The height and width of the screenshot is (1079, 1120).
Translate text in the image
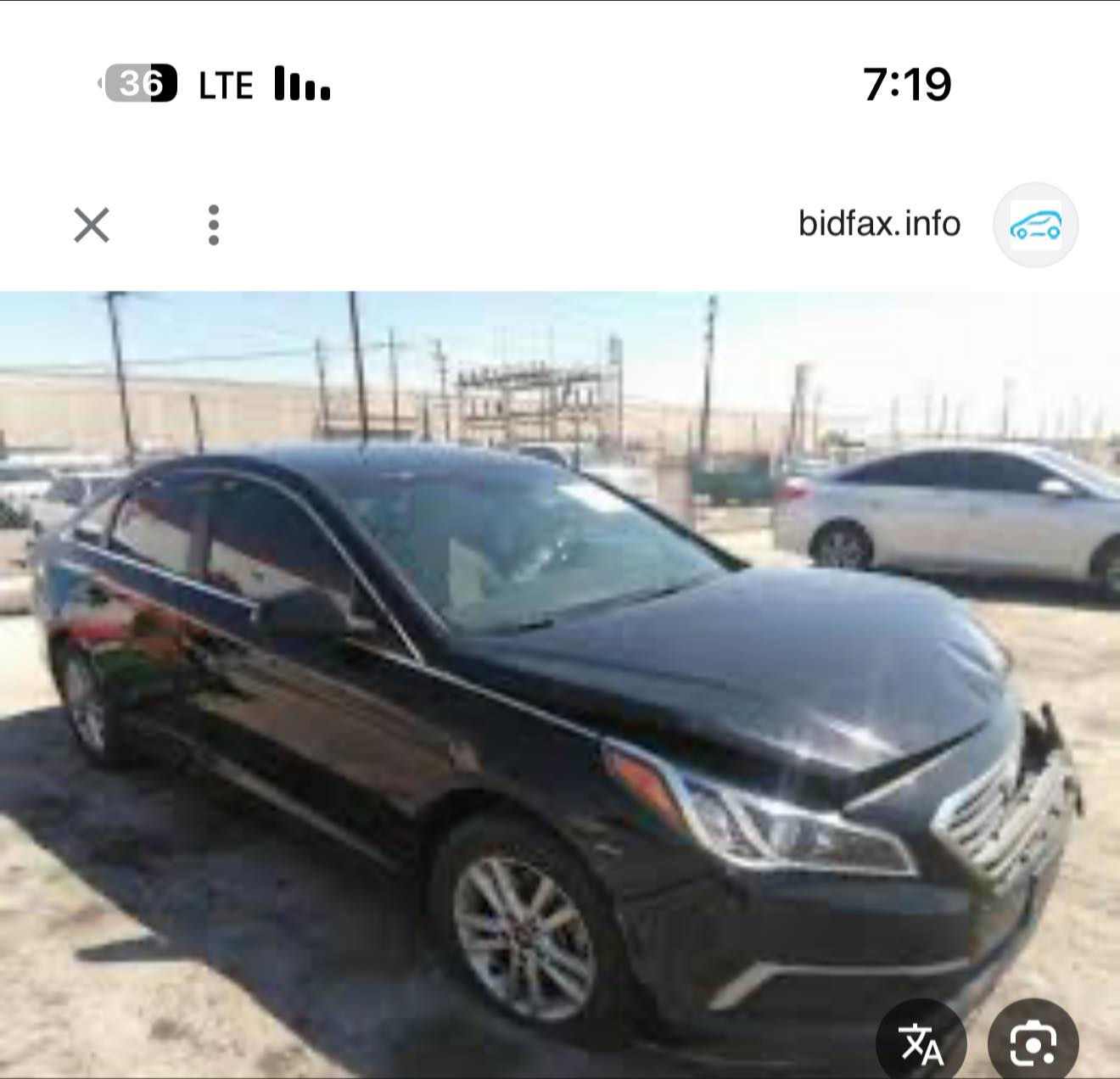point(921,1042)
